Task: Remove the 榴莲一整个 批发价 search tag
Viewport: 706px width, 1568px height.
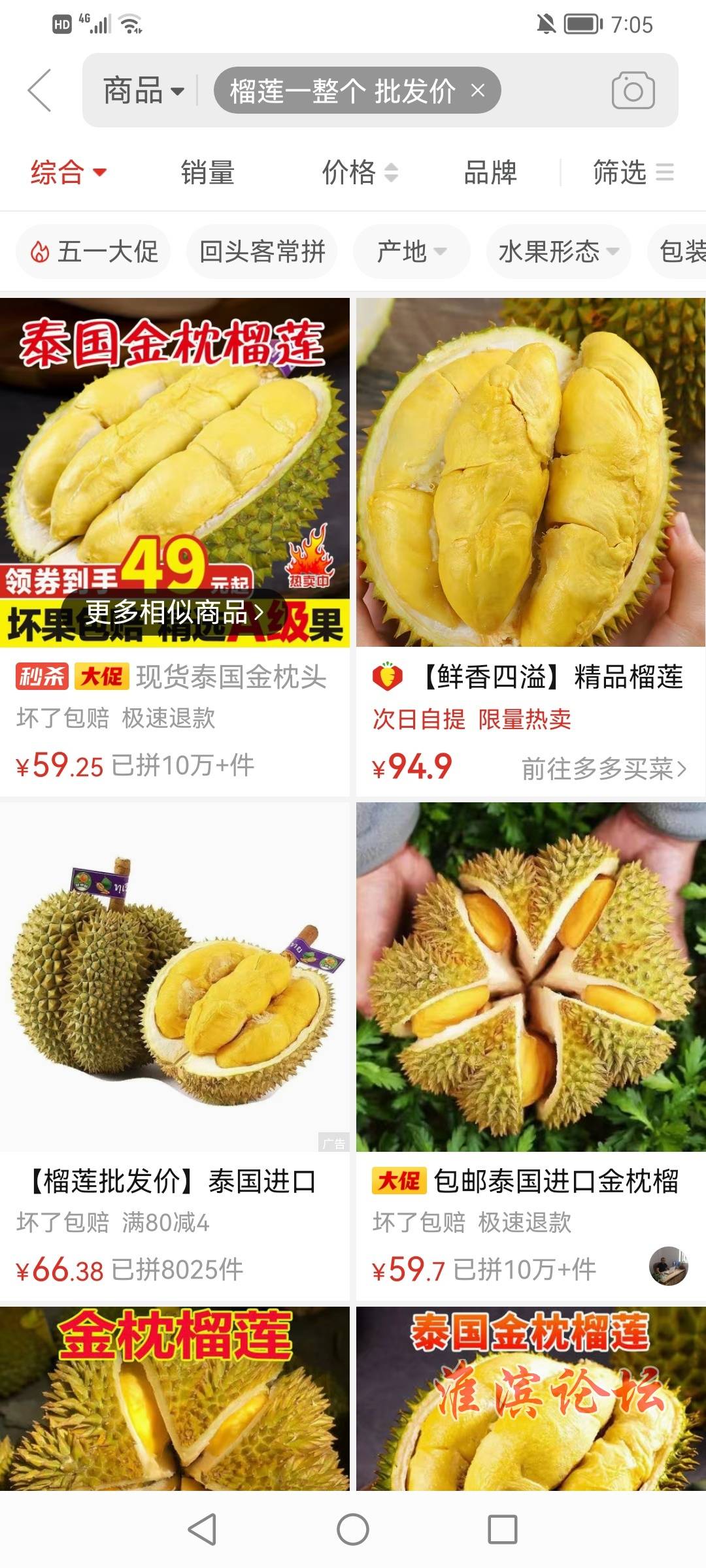Action: [478, 90]
